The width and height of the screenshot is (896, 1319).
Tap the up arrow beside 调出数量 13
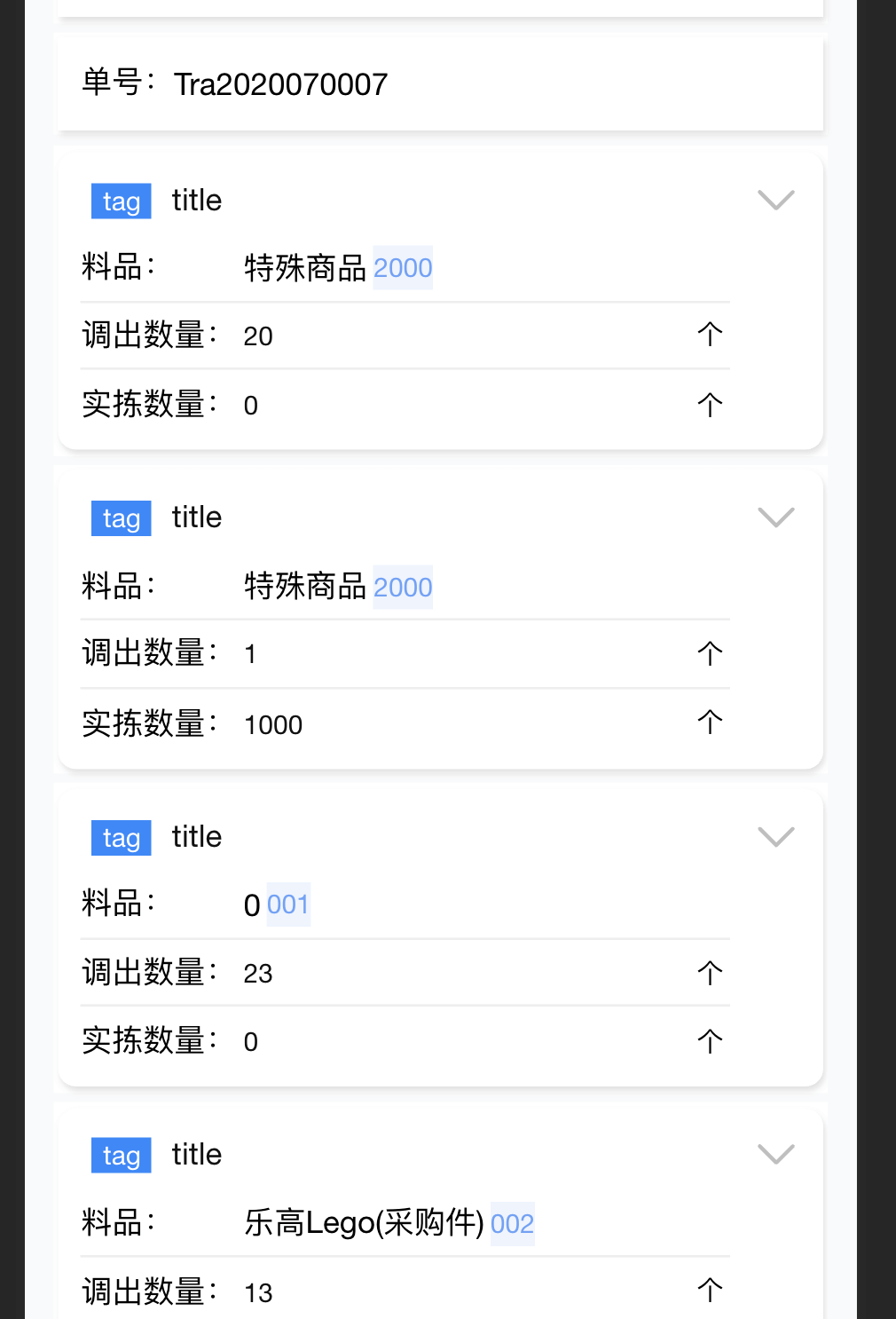(710, 1291)
